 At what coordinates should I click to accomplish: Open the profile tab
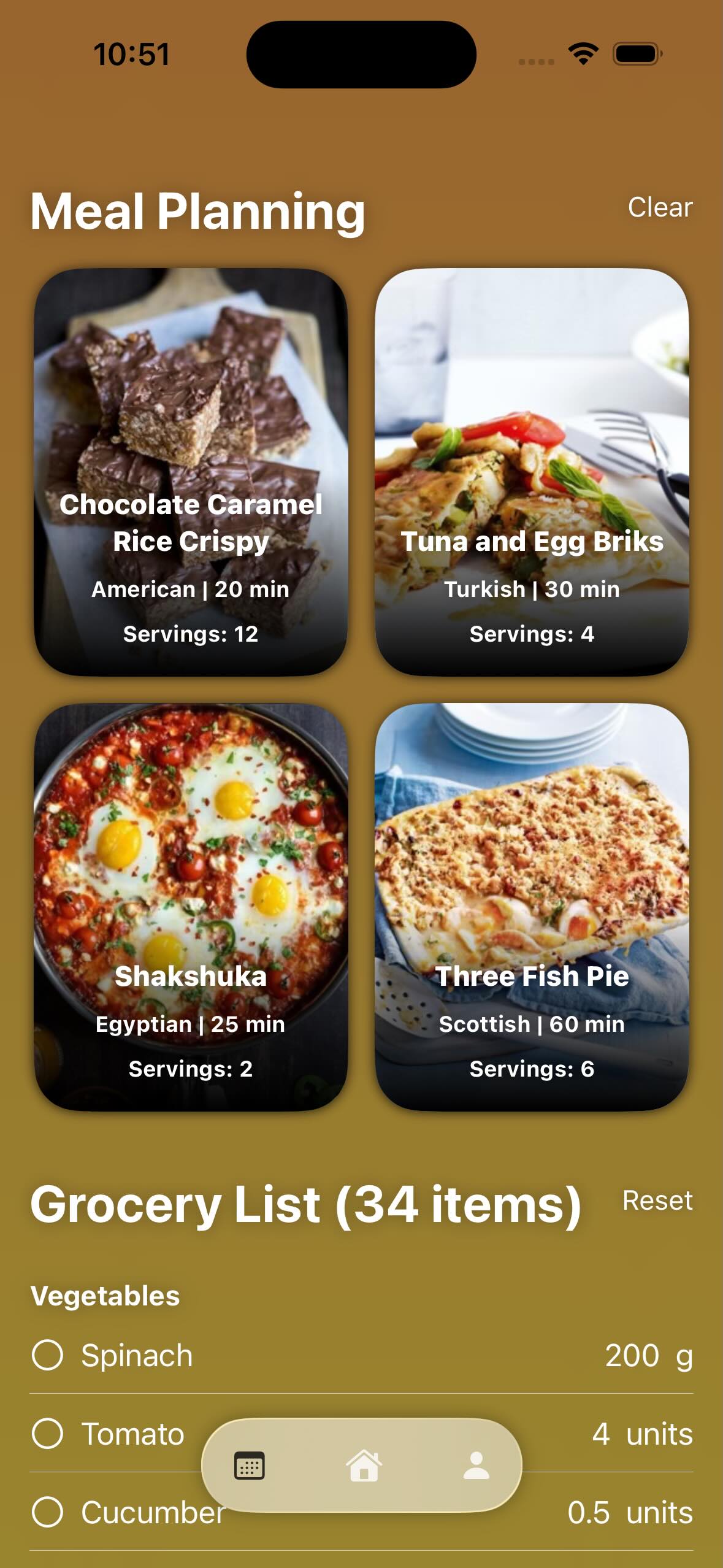click(x=476, y=1466)
